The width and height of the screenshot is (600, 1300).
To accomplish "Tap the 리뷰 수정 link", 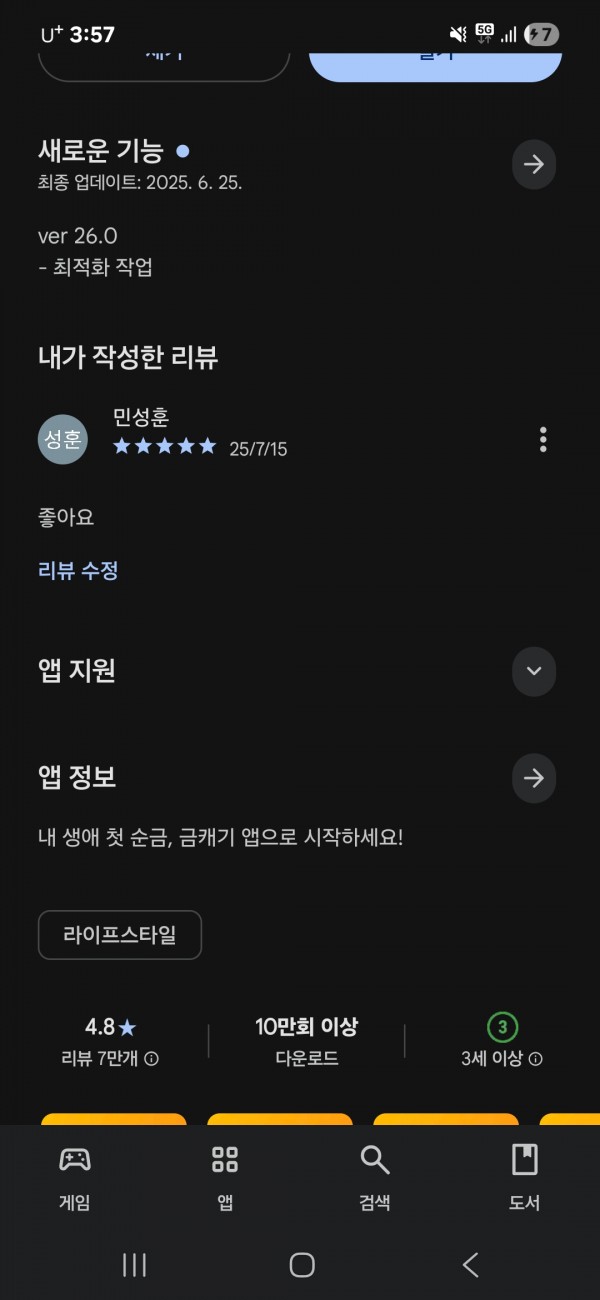I will pos(78,571).
